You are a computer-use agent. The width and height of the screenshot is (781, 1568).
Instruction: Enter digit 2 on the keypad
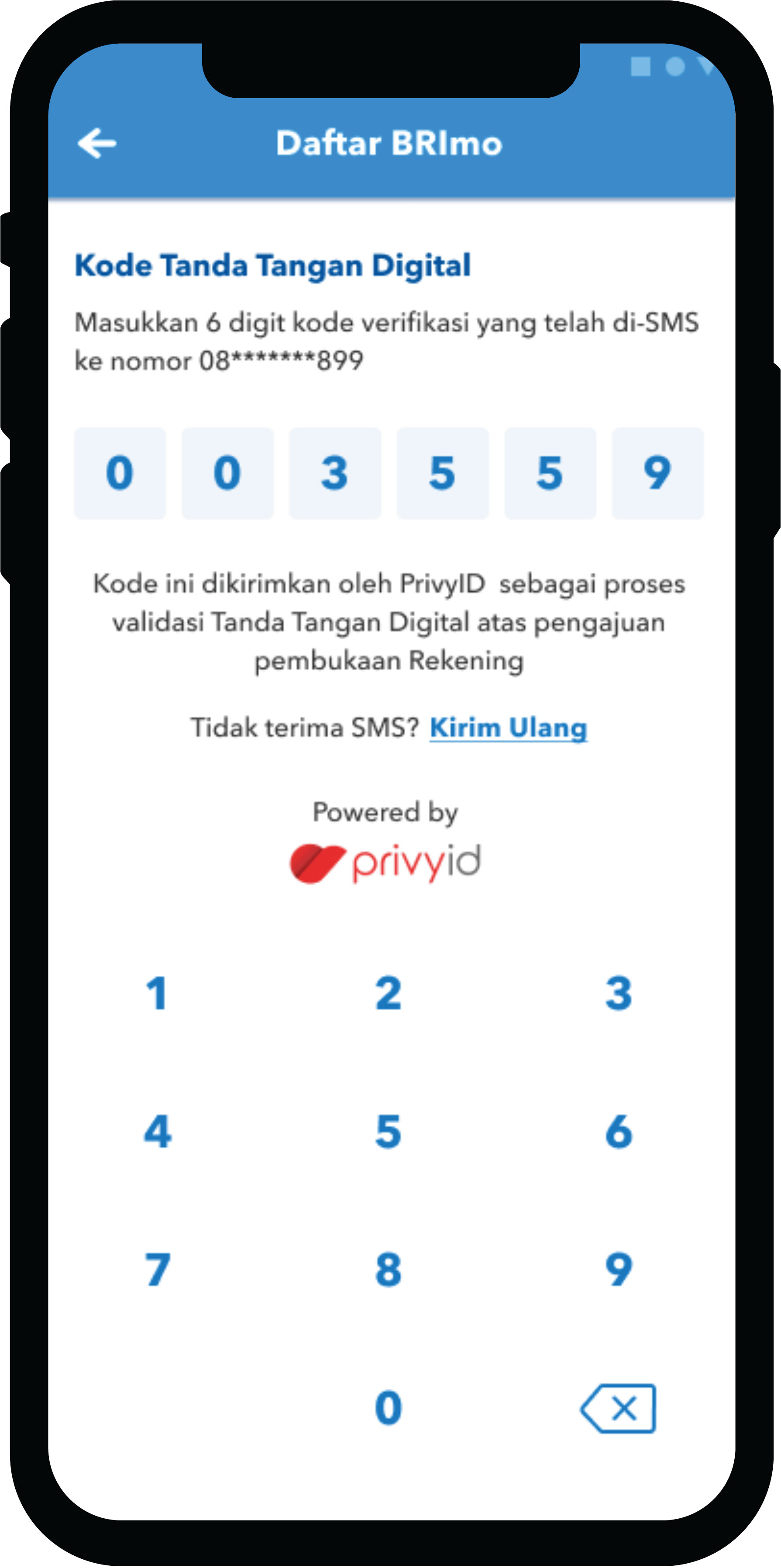[389, 993]
